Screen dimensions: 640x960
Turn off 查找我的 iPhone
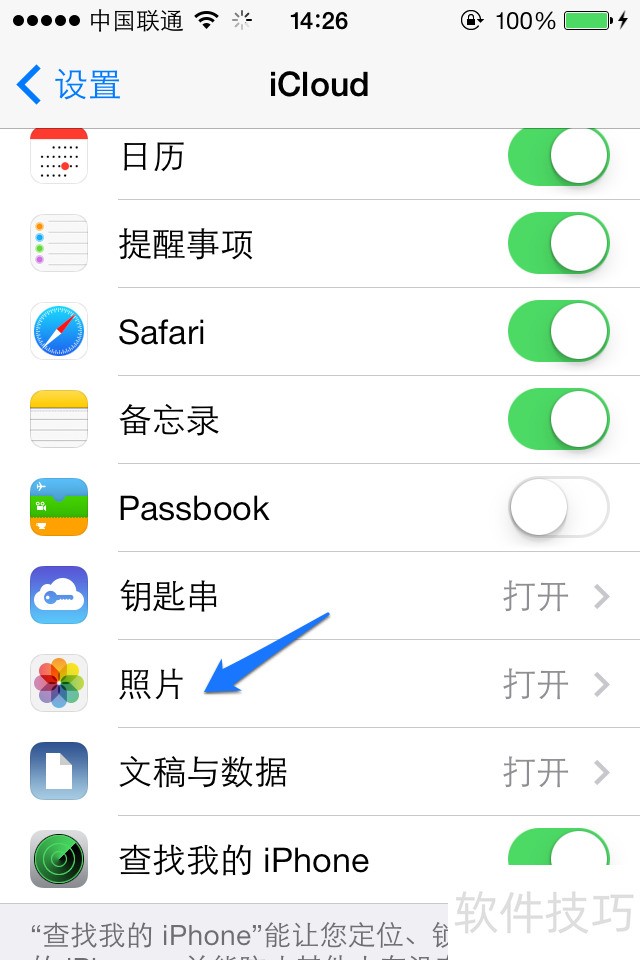pos(558,850)
